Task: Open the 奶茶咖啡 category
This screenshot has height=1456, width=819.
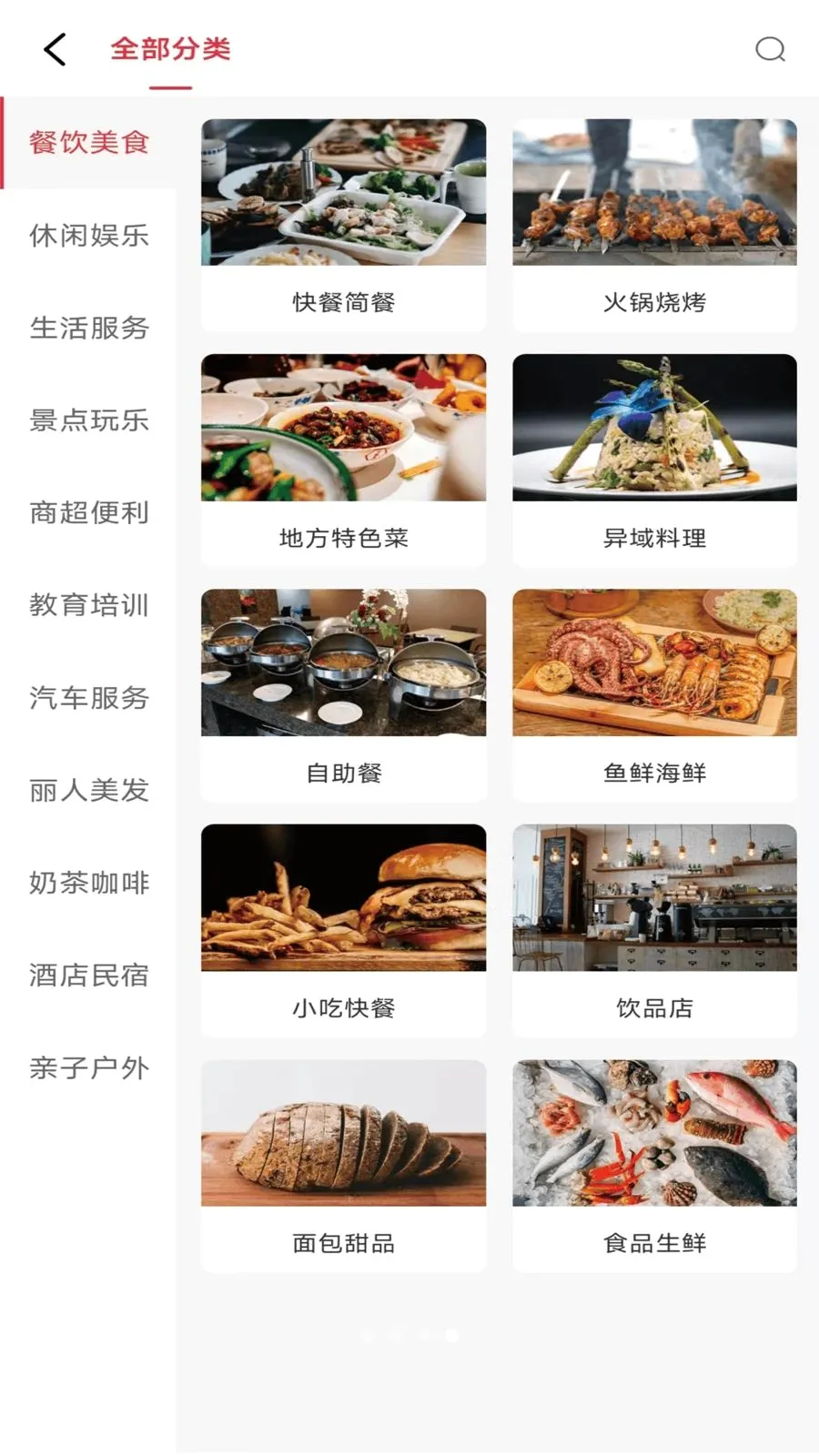Action: [x=88, y=883]
